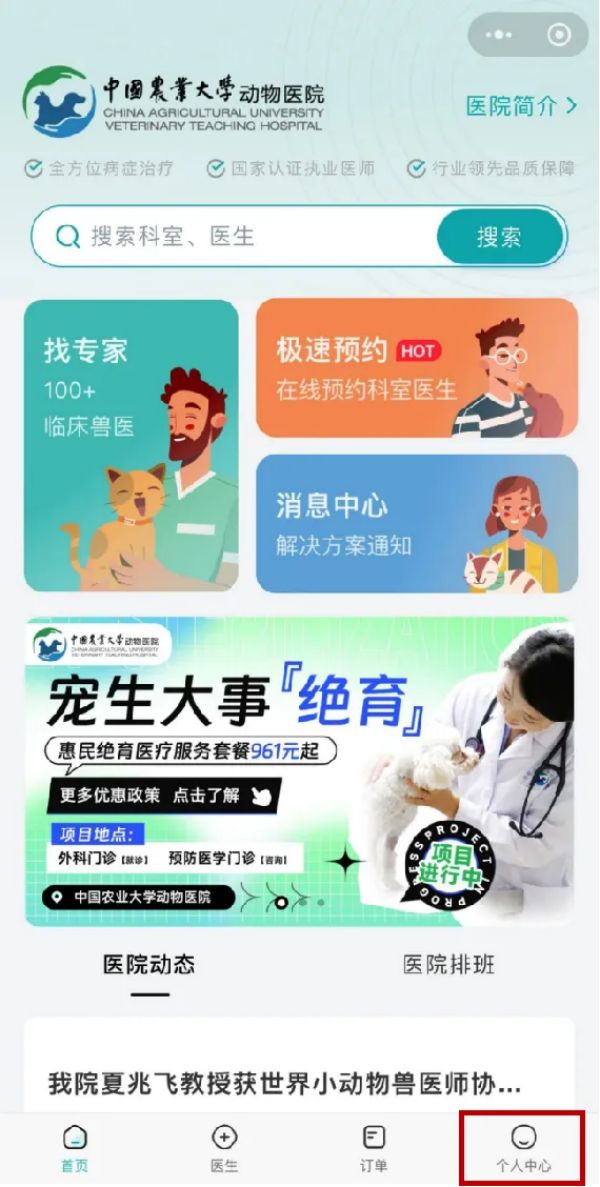Open the 极速预约 quick appointment card
This screenshot has width=600, height=1187.
[x=416, y=367]
